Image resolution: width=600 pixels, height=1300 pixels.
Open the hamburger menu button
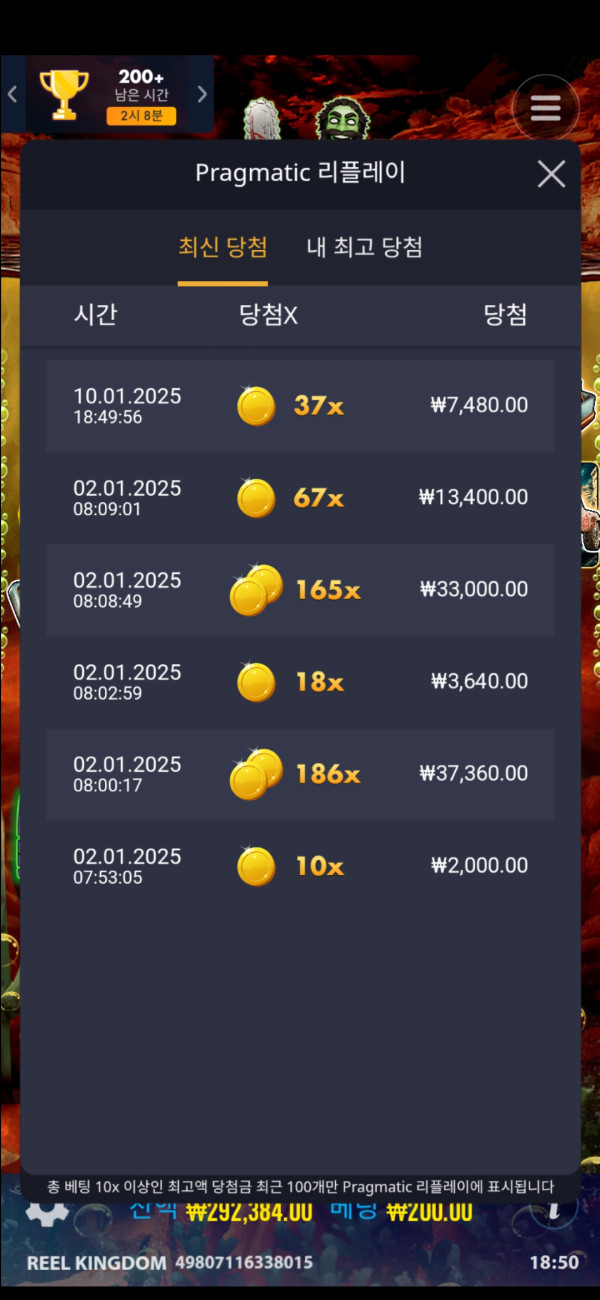(545, 108)
